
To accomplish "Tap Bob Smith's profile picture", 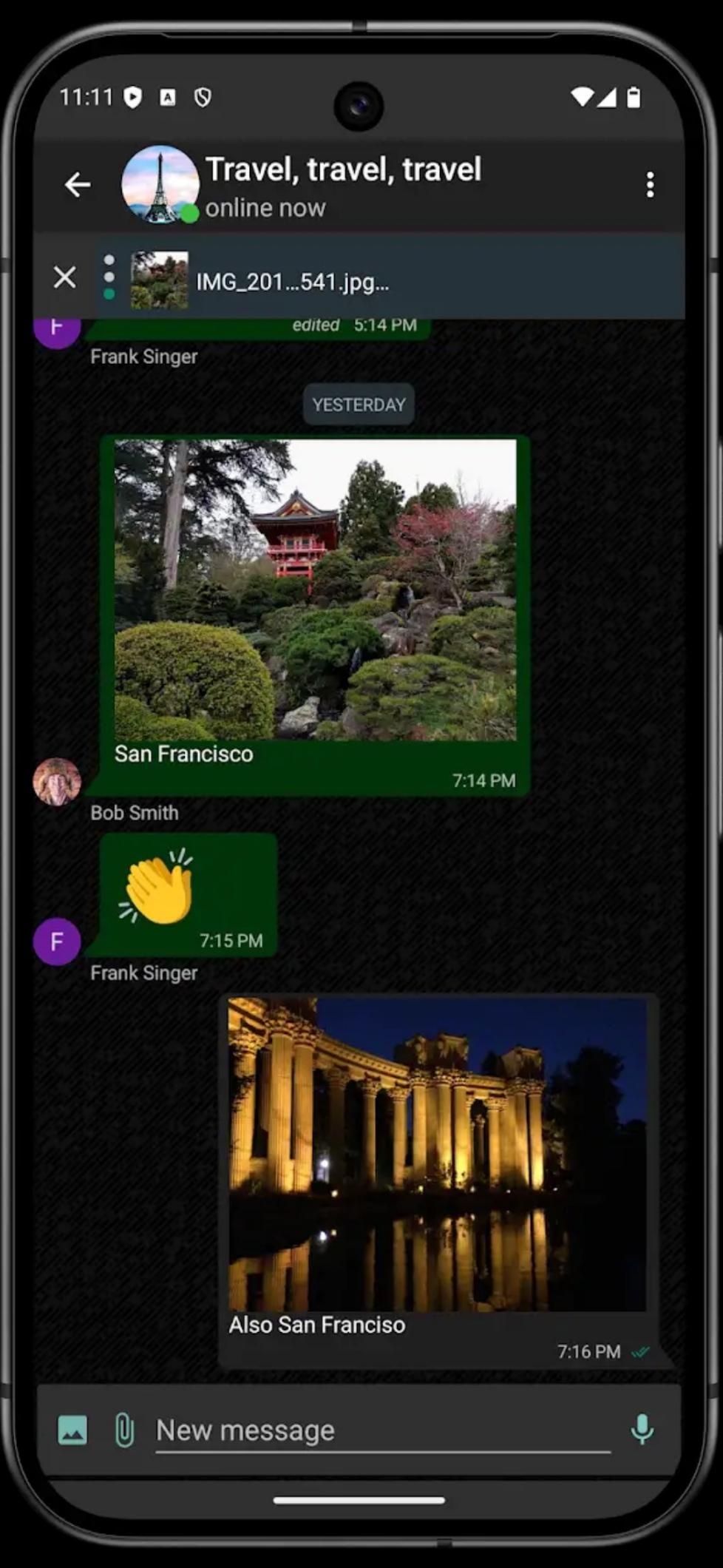I will 57,782.
